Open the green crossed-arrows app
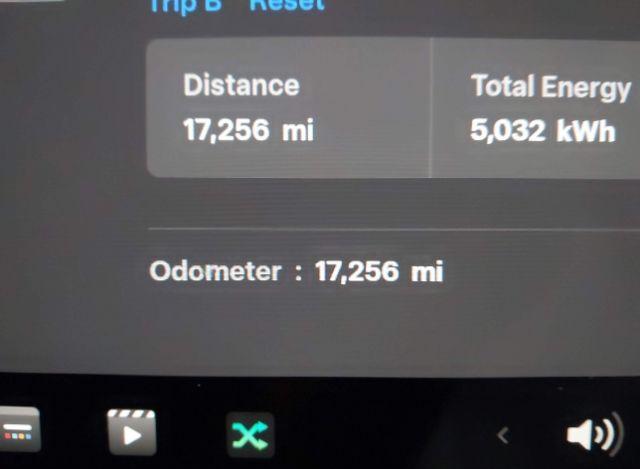 247,434
